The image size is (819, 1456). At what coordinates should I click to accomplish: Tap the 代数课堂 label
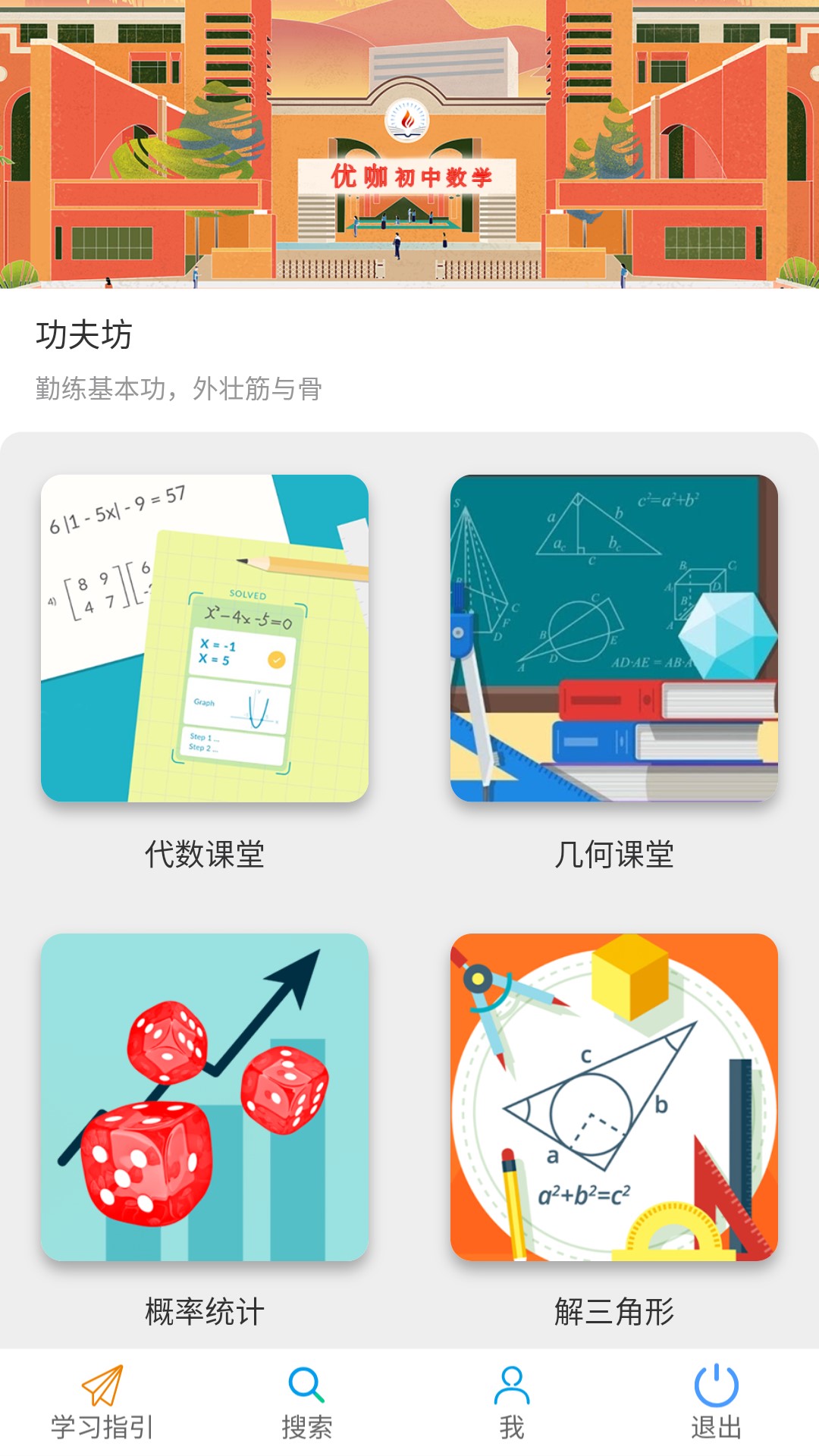205,855
